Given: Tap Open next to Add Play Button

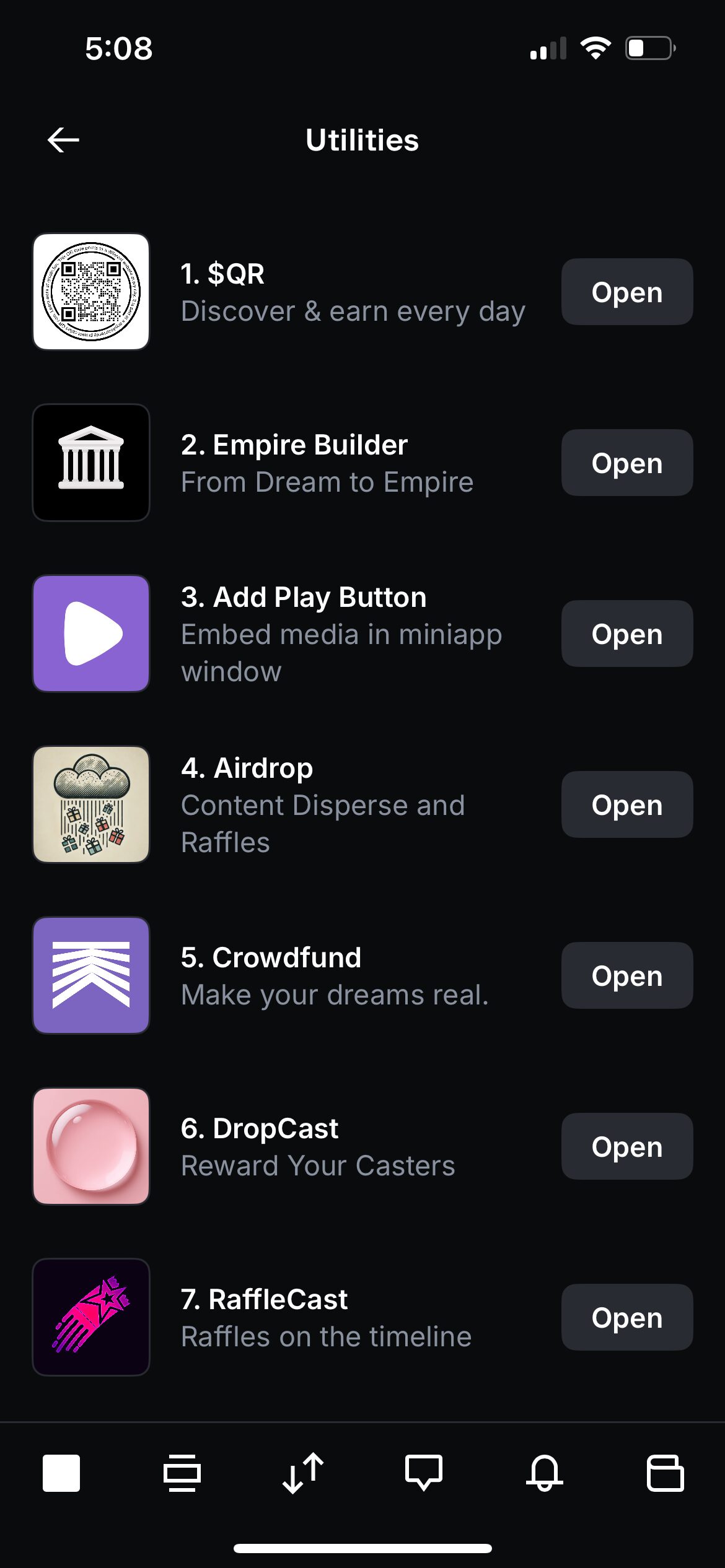Looking at the screenshot, I should point(626,634).
